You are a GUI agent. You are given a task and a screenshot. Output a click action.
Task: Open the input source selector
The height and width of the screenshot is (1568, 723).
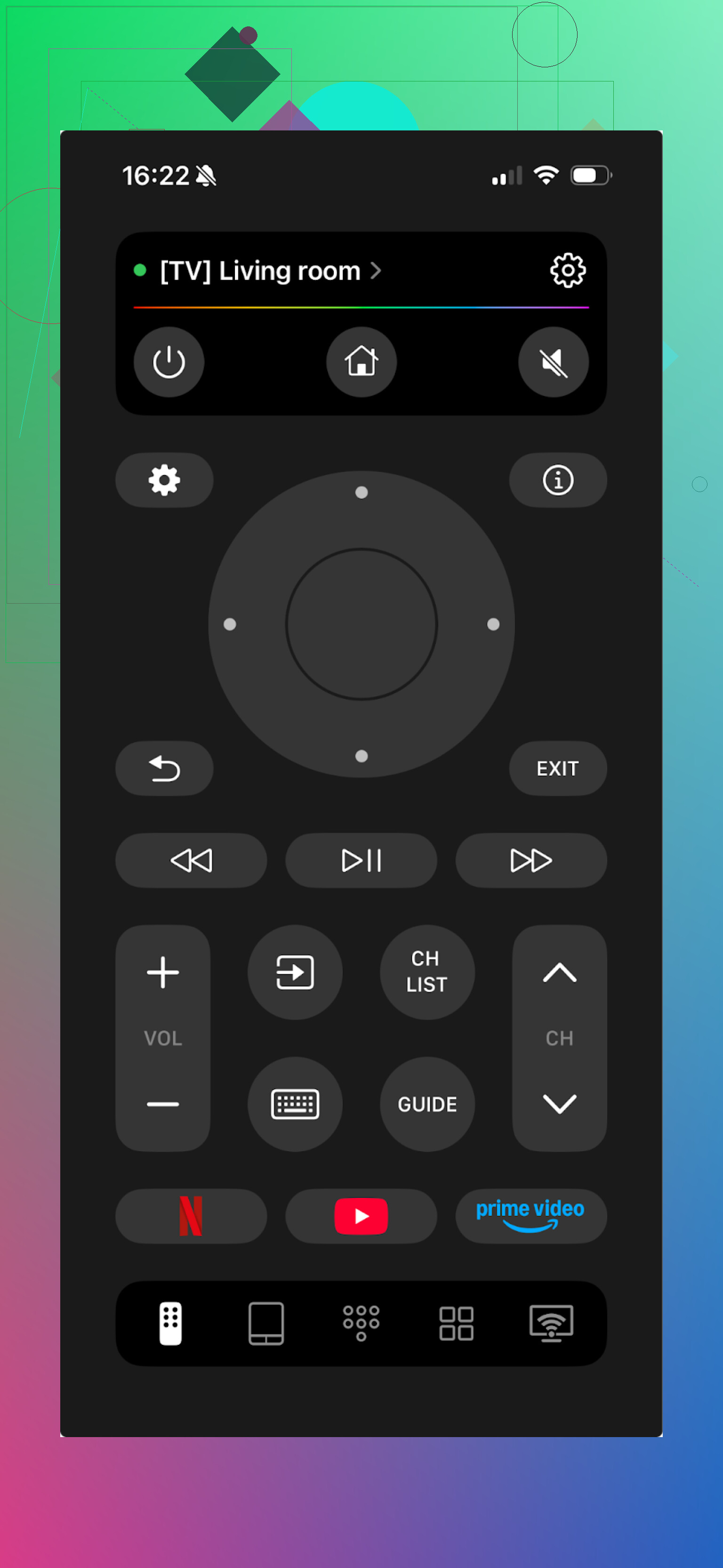point(295,972)
